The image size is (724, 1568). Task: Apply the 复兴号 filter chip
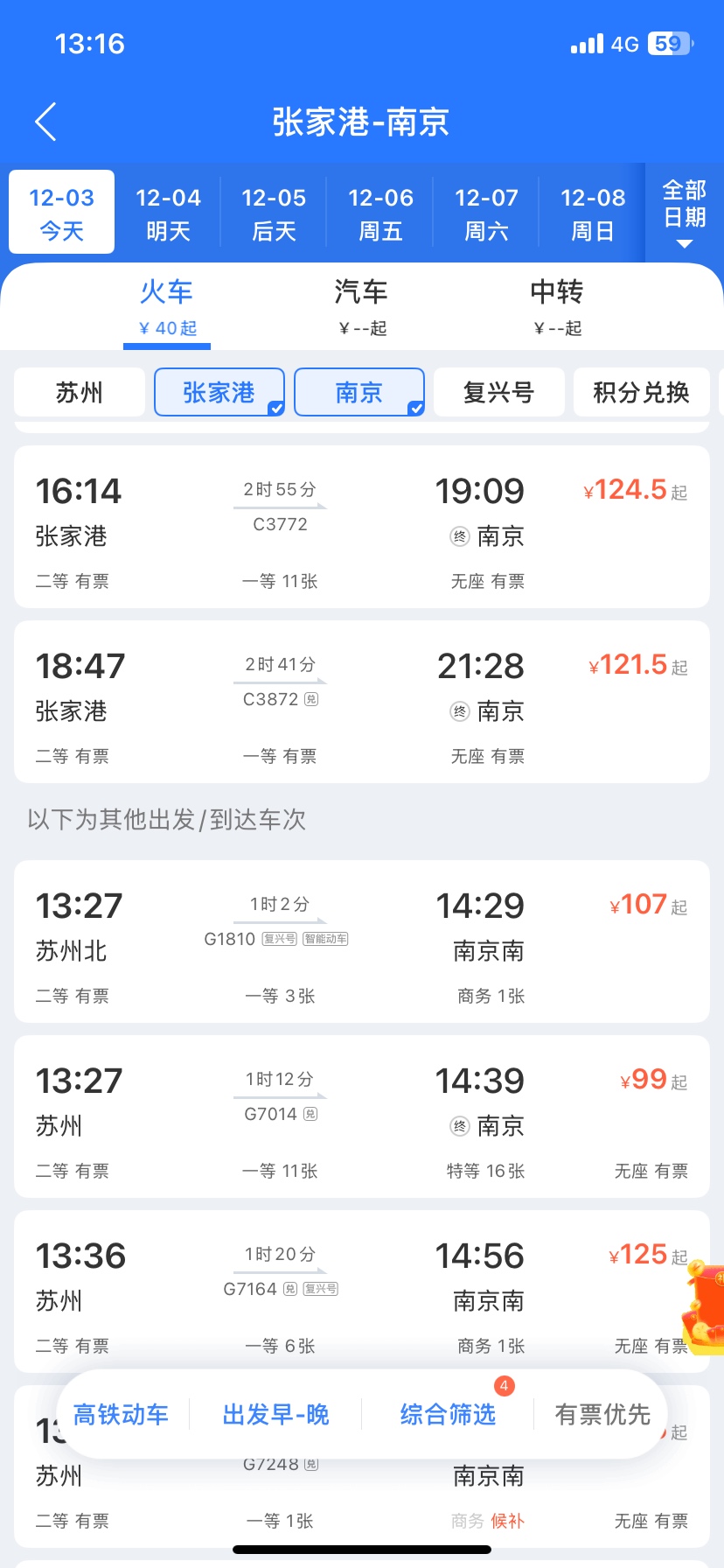click(499, 392)
